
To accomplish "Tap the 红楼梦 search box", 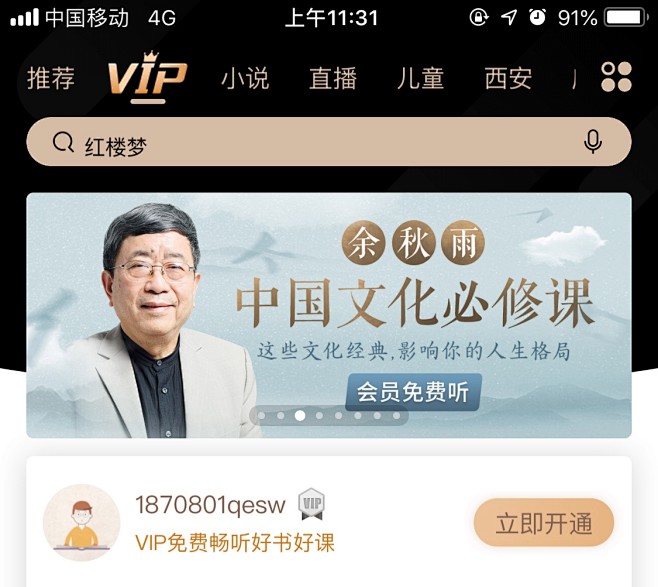I will (300, 143).
